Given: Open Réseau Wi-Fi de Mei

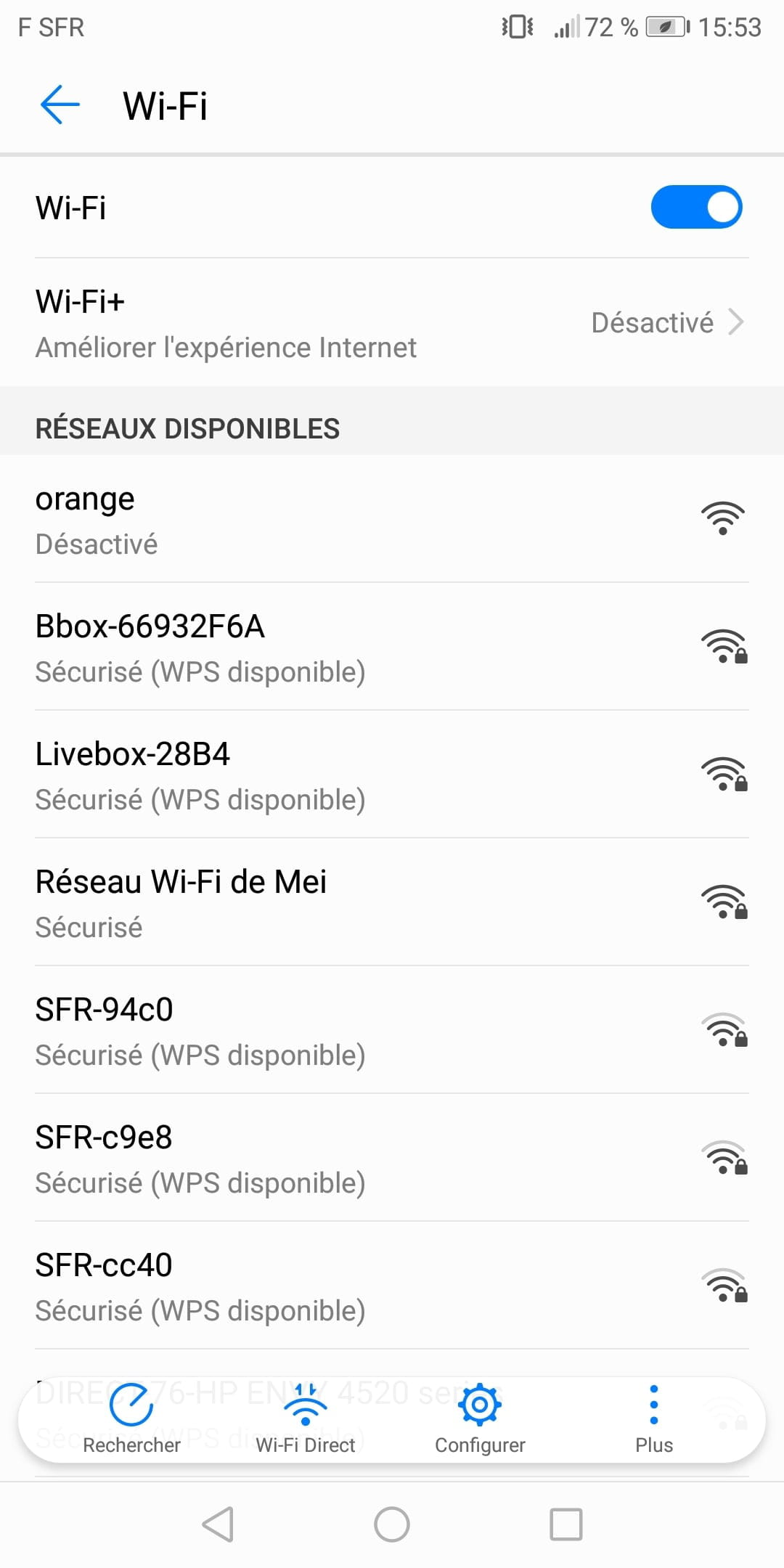Looking at the screenshot, I should [x=392, y=902].
